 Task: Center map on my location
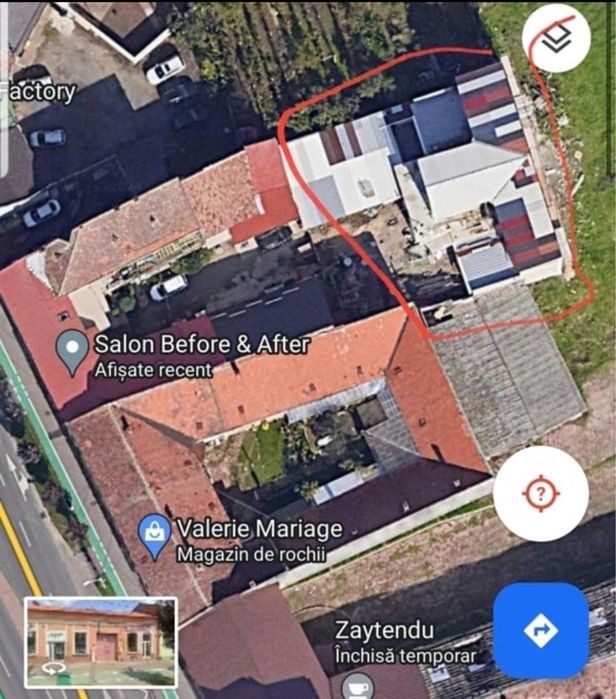point(541,493)
